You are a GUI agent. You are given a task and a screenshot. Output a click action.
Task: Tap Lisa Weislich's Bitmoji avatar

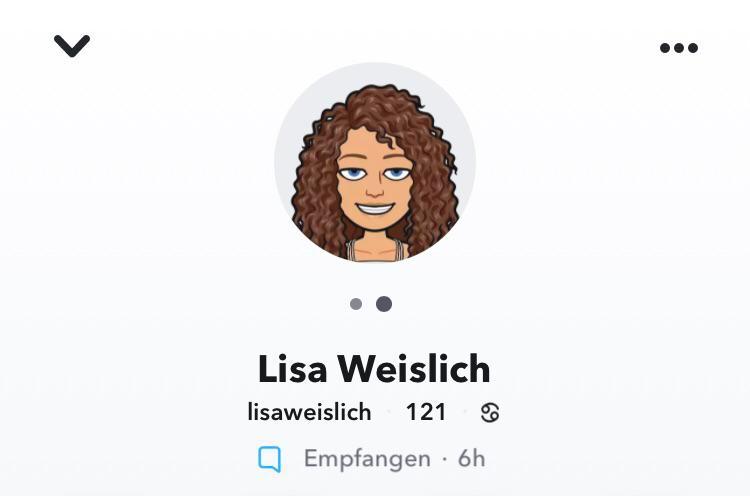point(375,163)
